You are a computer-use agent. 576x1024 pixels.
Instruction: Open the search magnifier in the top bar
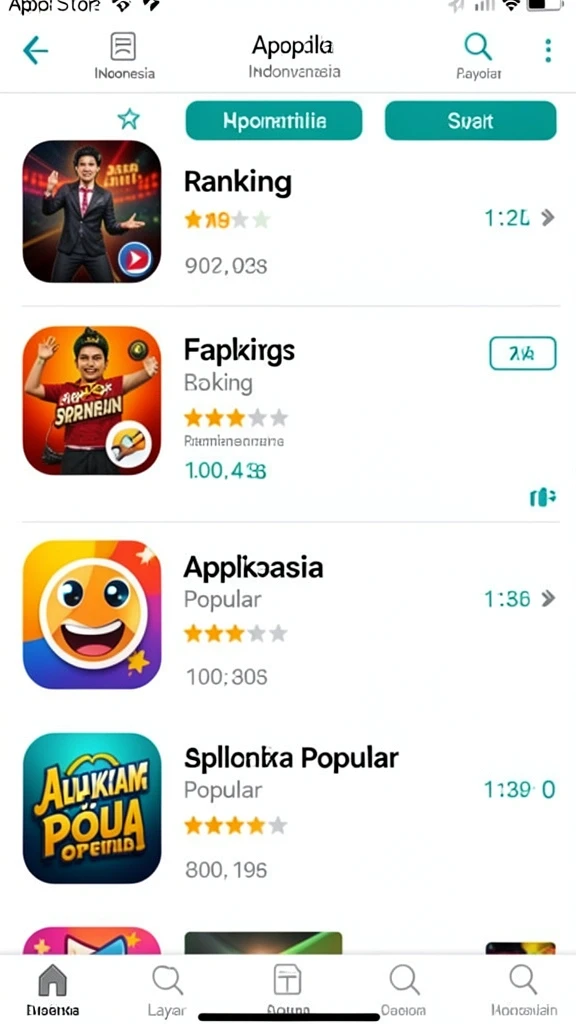(x=478, y=47)
